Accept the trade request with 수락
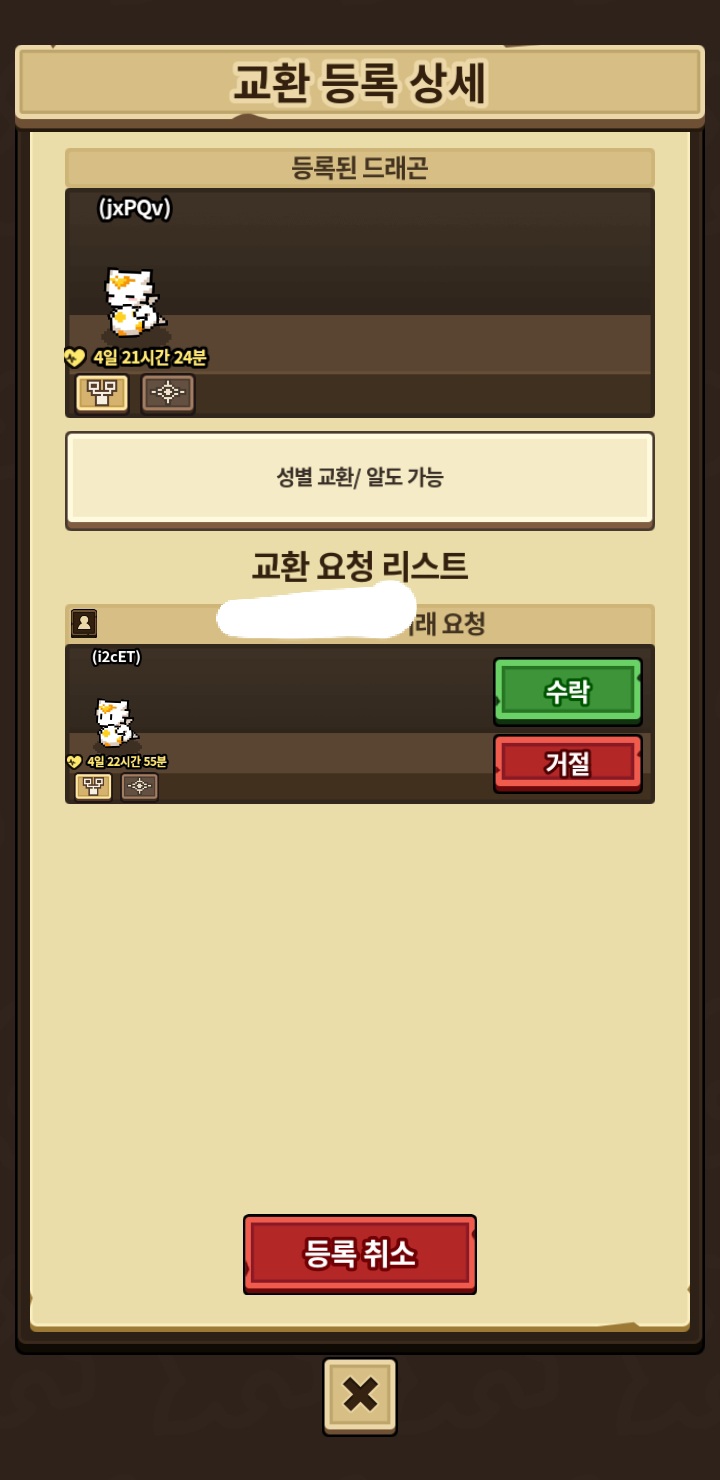The width and height of the screenshot is (720, 1480). click(567, 691)
